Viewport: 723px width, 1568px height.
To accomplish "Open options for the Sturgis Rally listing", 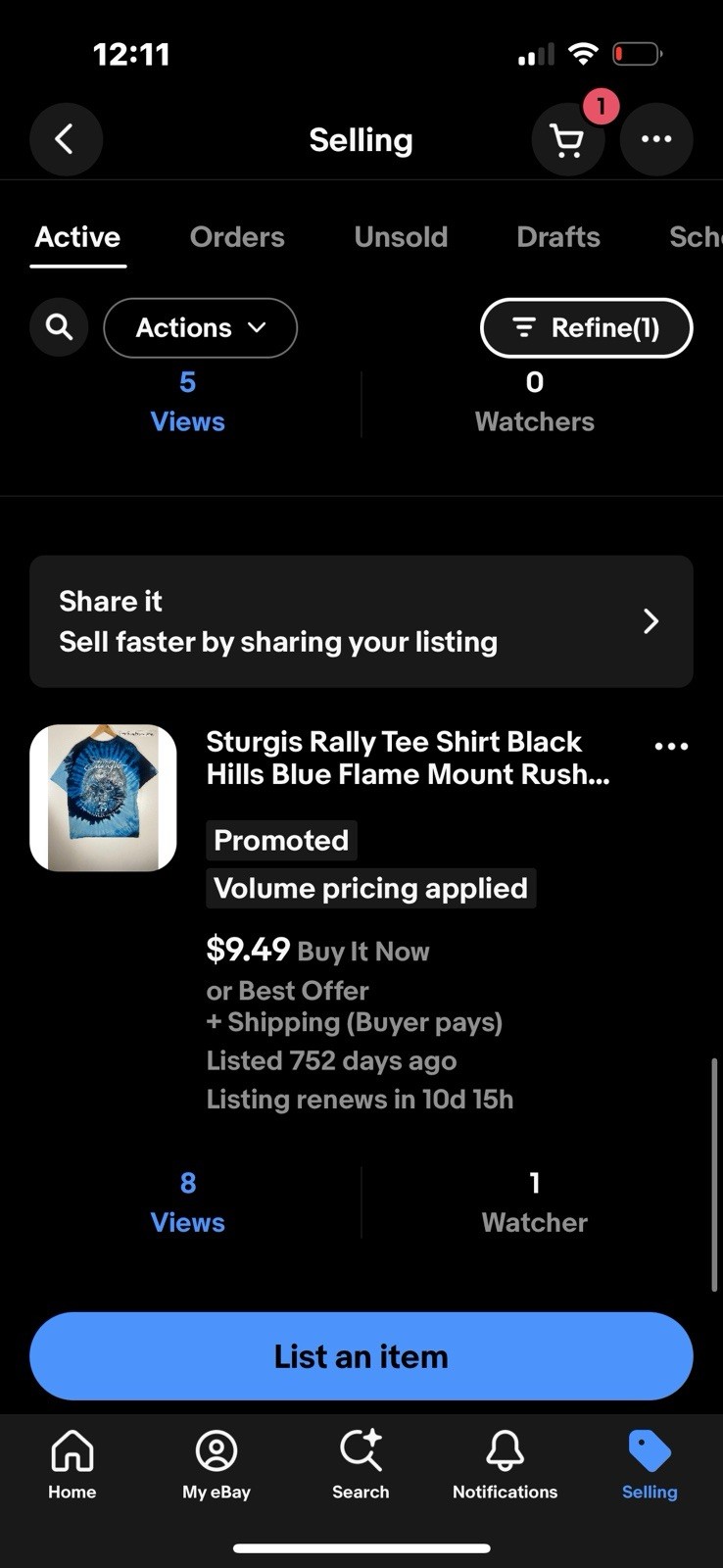I will [x=671, y=747].
